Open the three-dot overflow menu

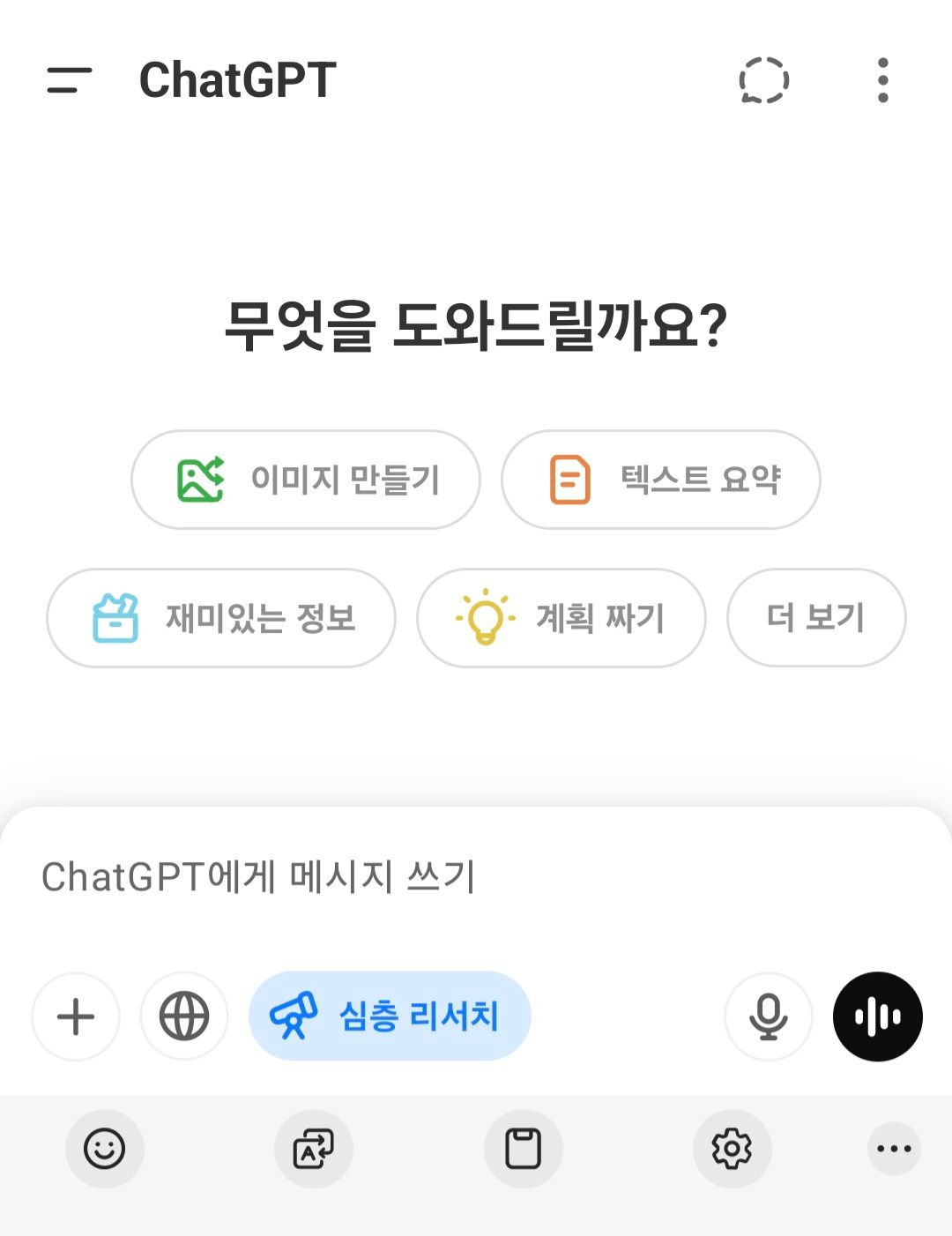pos(882,80)
